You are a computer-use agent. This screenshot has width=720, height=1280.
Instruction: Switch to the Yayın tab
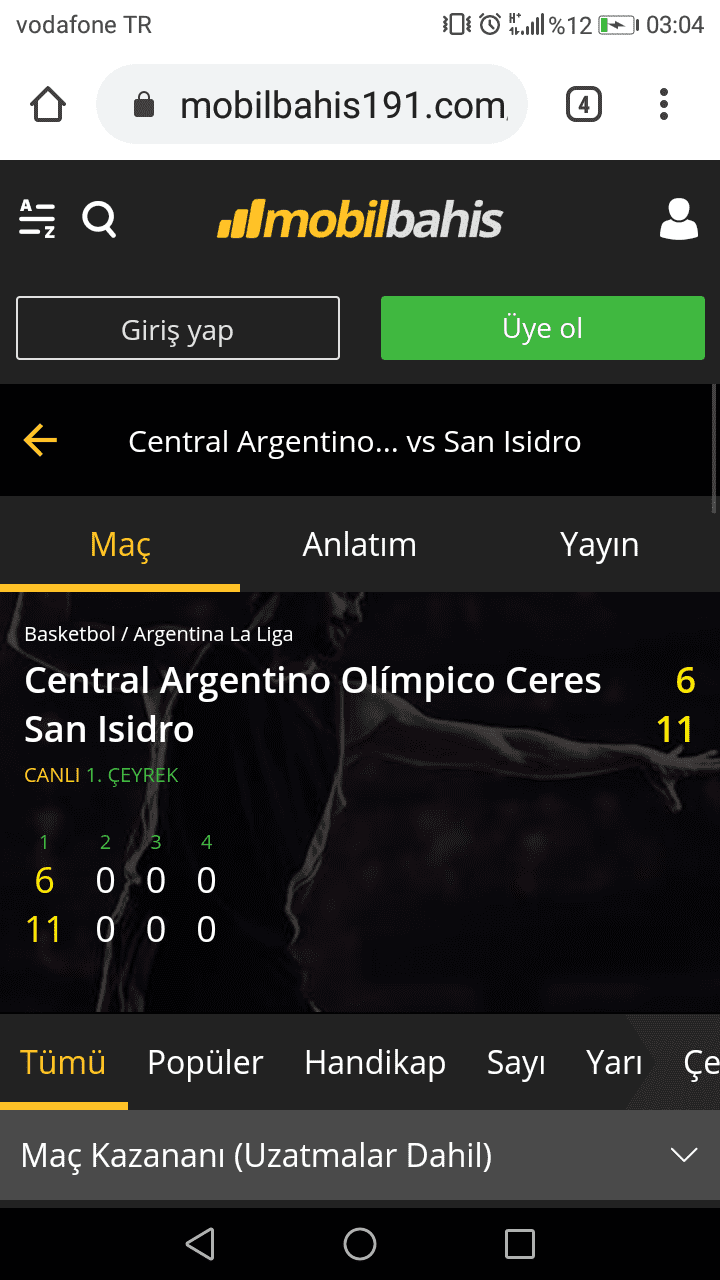600,545
